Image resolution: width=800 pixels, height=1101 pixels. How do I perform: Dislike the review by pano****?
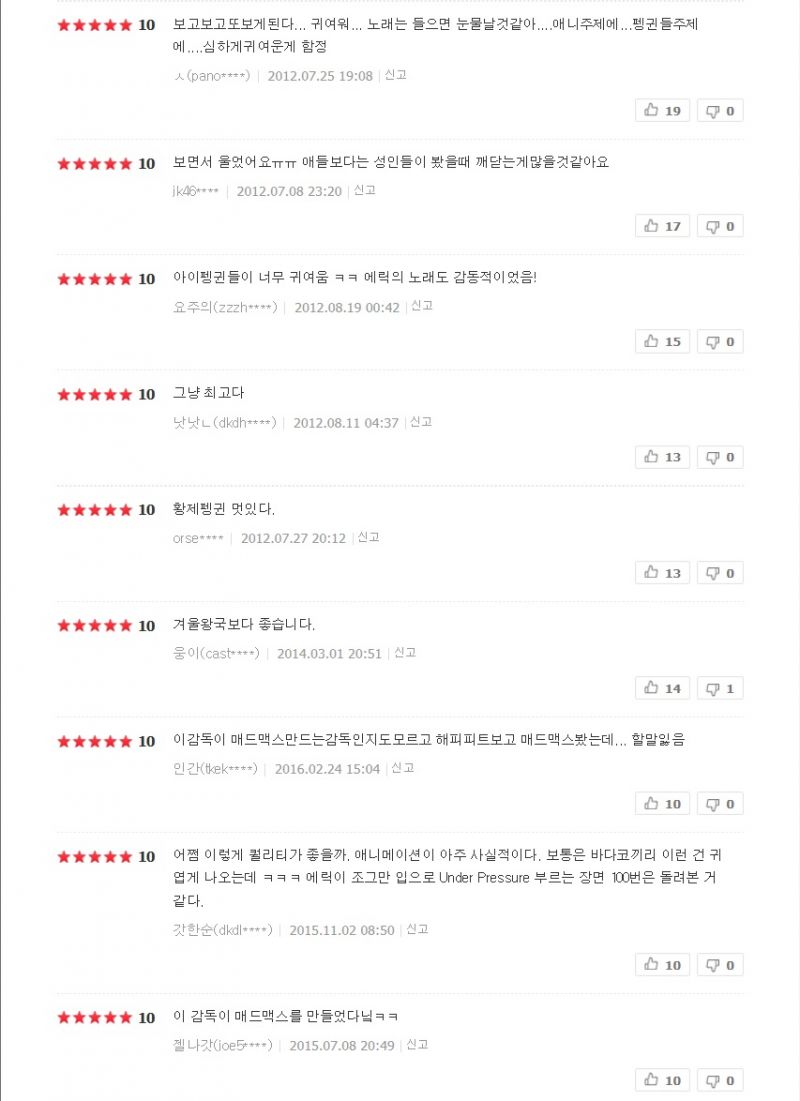720,111
